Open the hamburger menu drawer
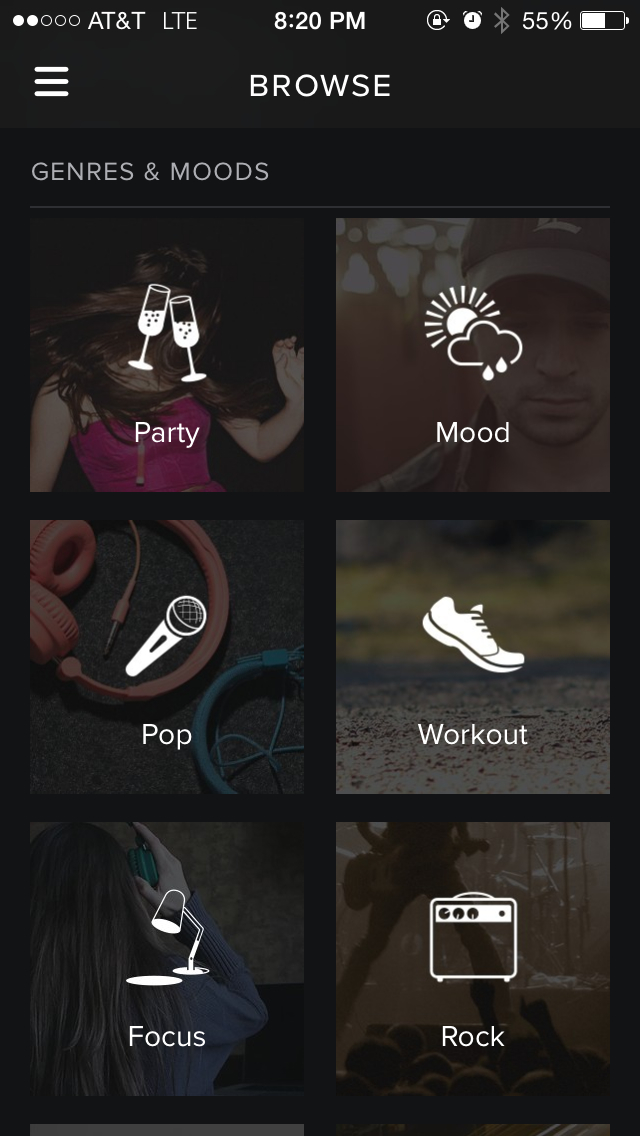This screenshot has height=1136, width=640. pyautogui.click(x=52, y=82)
